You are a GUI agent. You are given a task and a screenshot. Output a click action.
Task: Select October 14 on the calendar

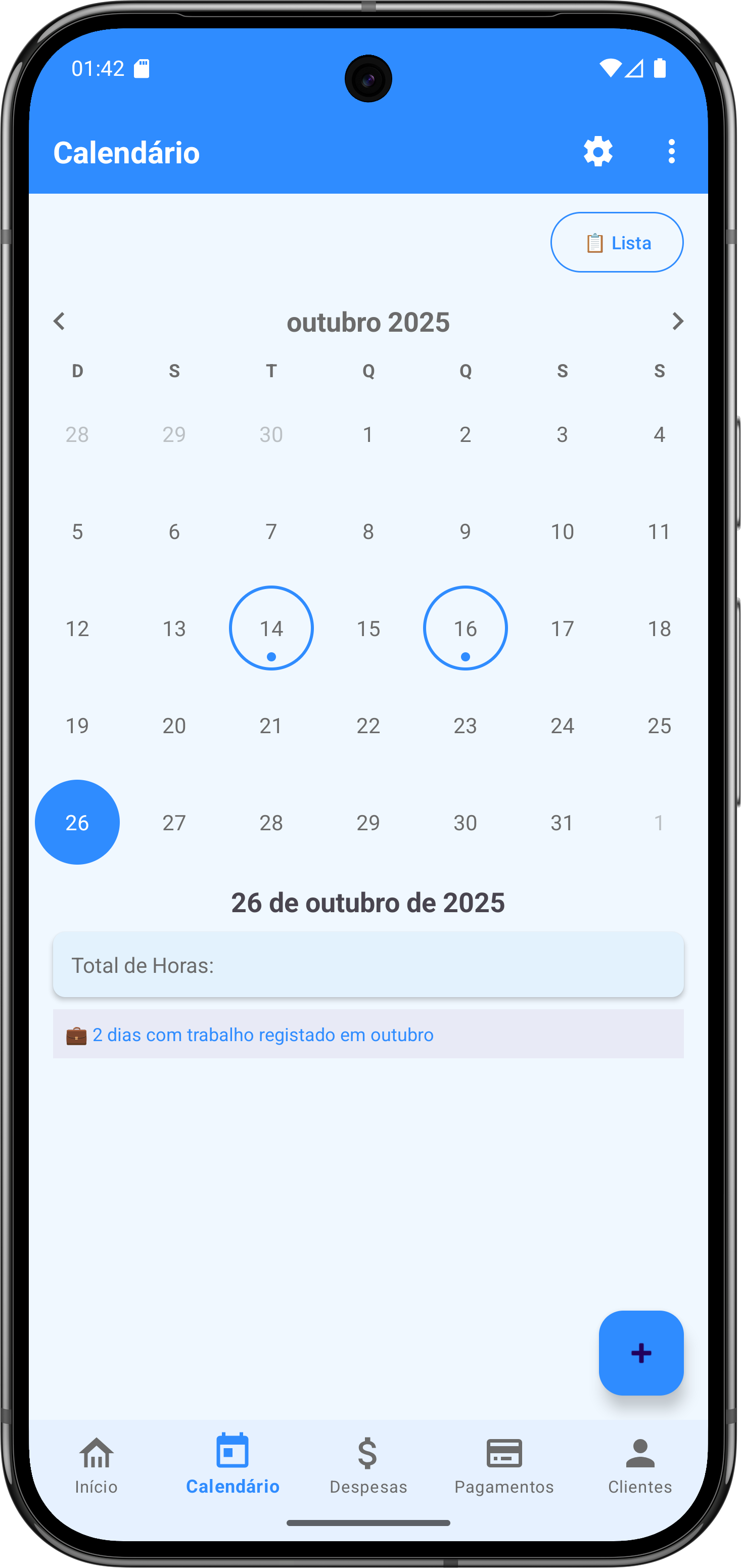pos(271,628)
